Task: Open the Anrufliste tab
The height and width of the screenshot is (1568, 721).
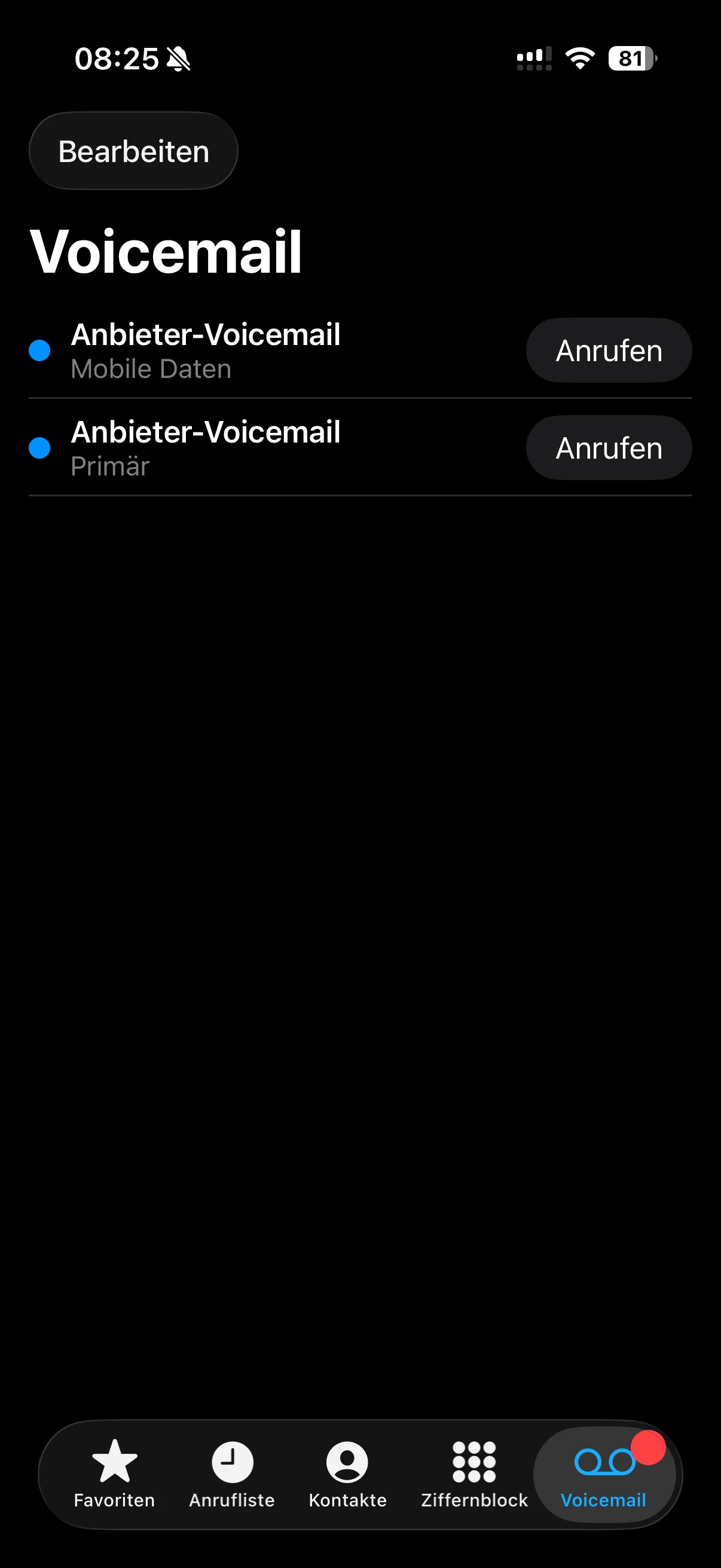Action: coord(232,1473)
